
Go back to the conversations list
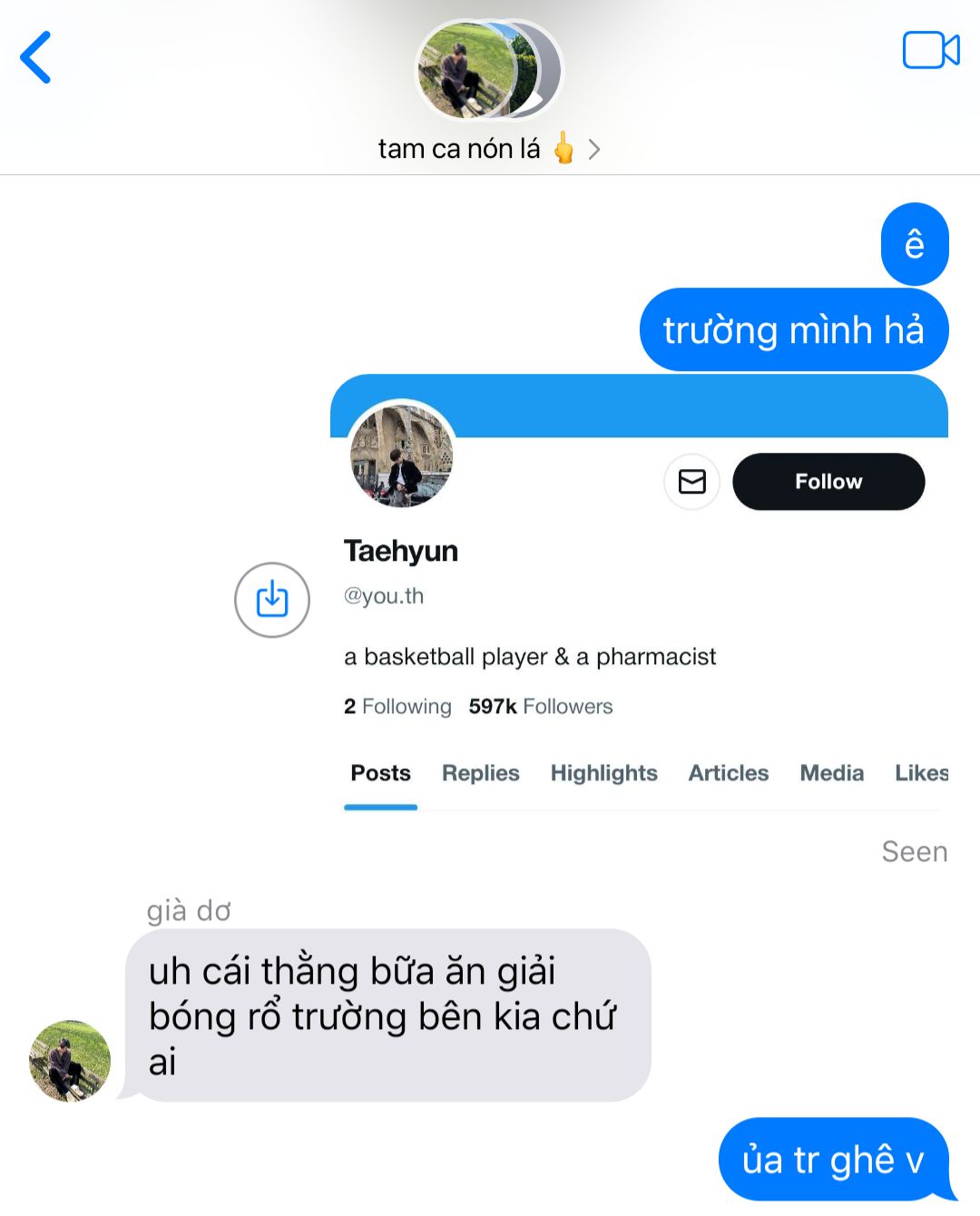(x=36, y=57)
